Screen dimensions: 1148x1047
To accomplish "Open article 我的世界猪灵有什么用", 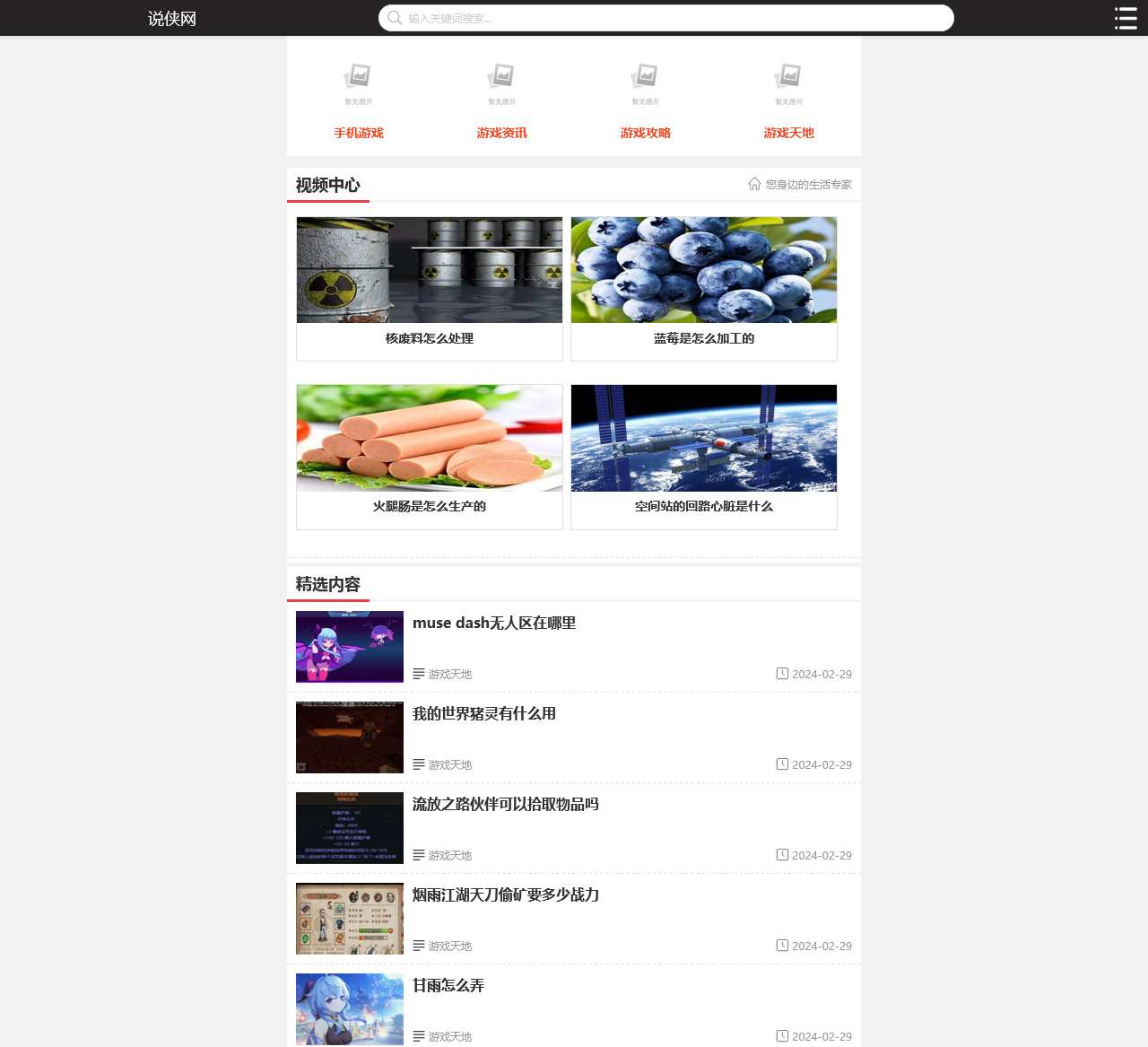I will click(484, 713).
